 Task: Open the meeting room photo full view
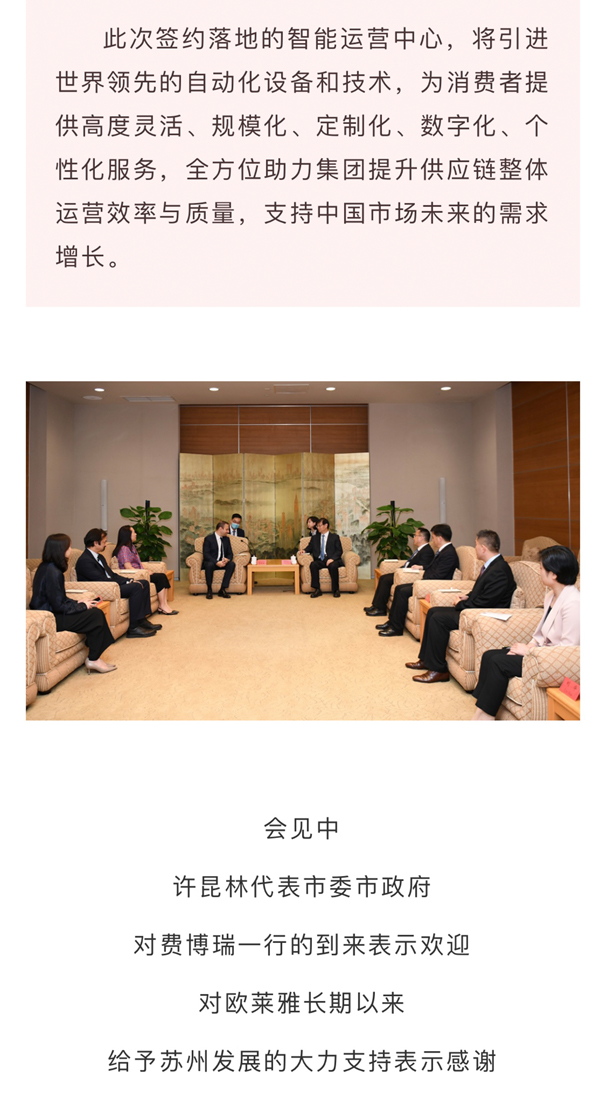click(302, 550)
